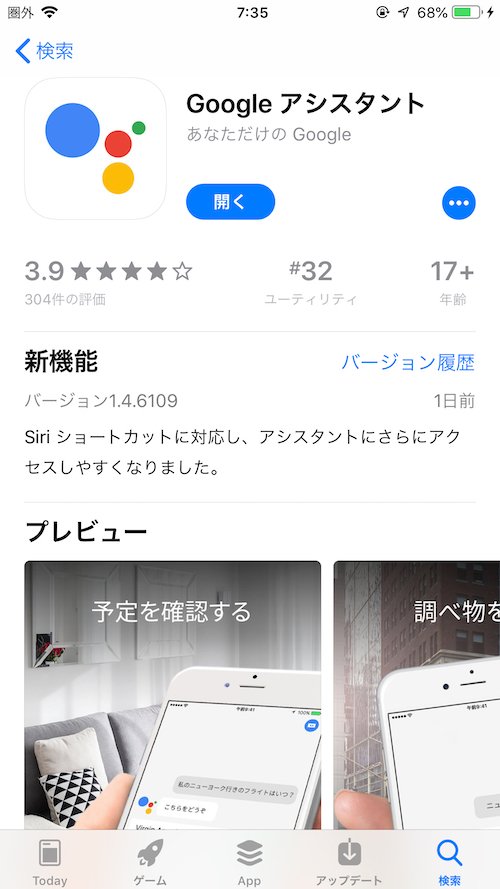Viewport: 500px width, 889px height.
Task: Open the バージョン履歴 link
Action: (408, 362)
